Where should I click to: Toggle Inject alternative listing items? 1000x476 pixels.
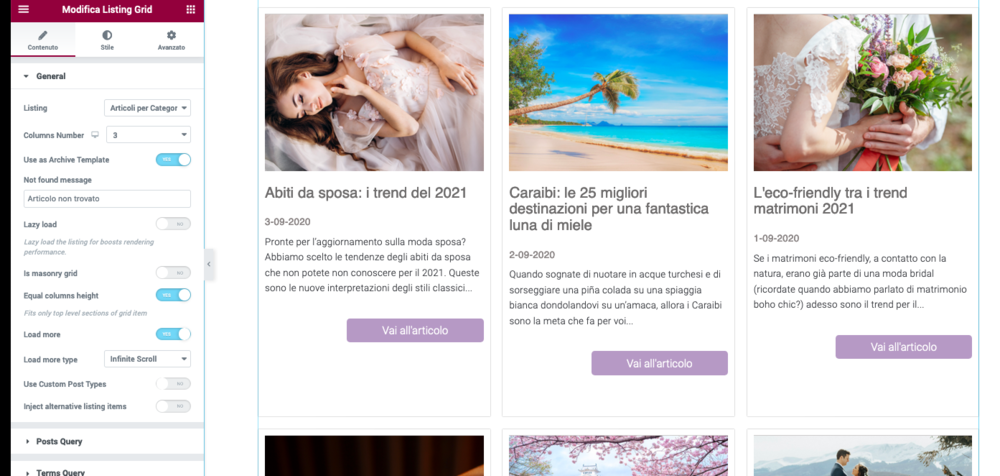tap(173, 406)
